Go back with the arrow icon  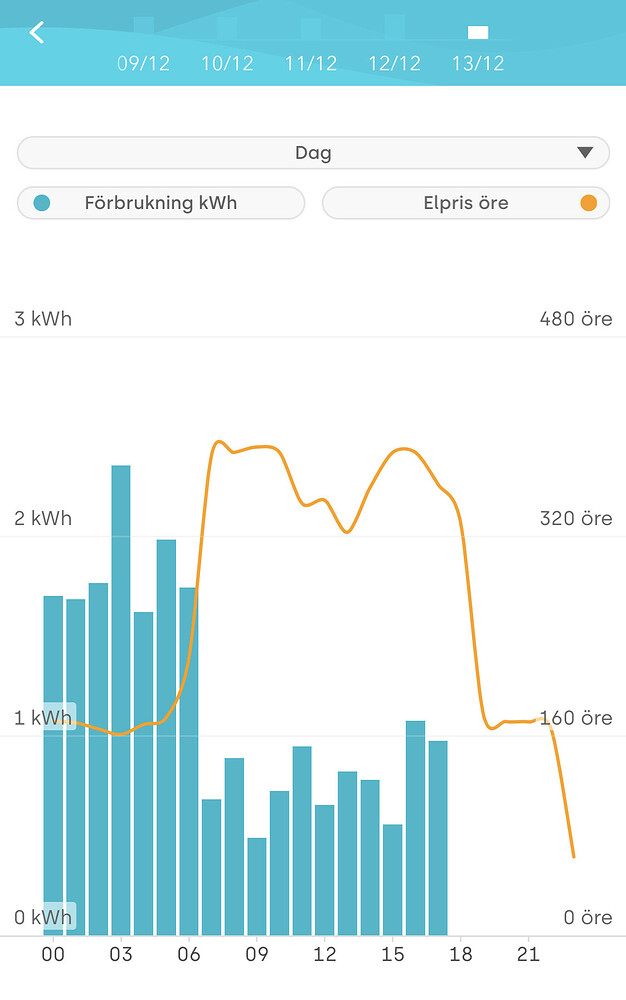[x=37, y=33]
